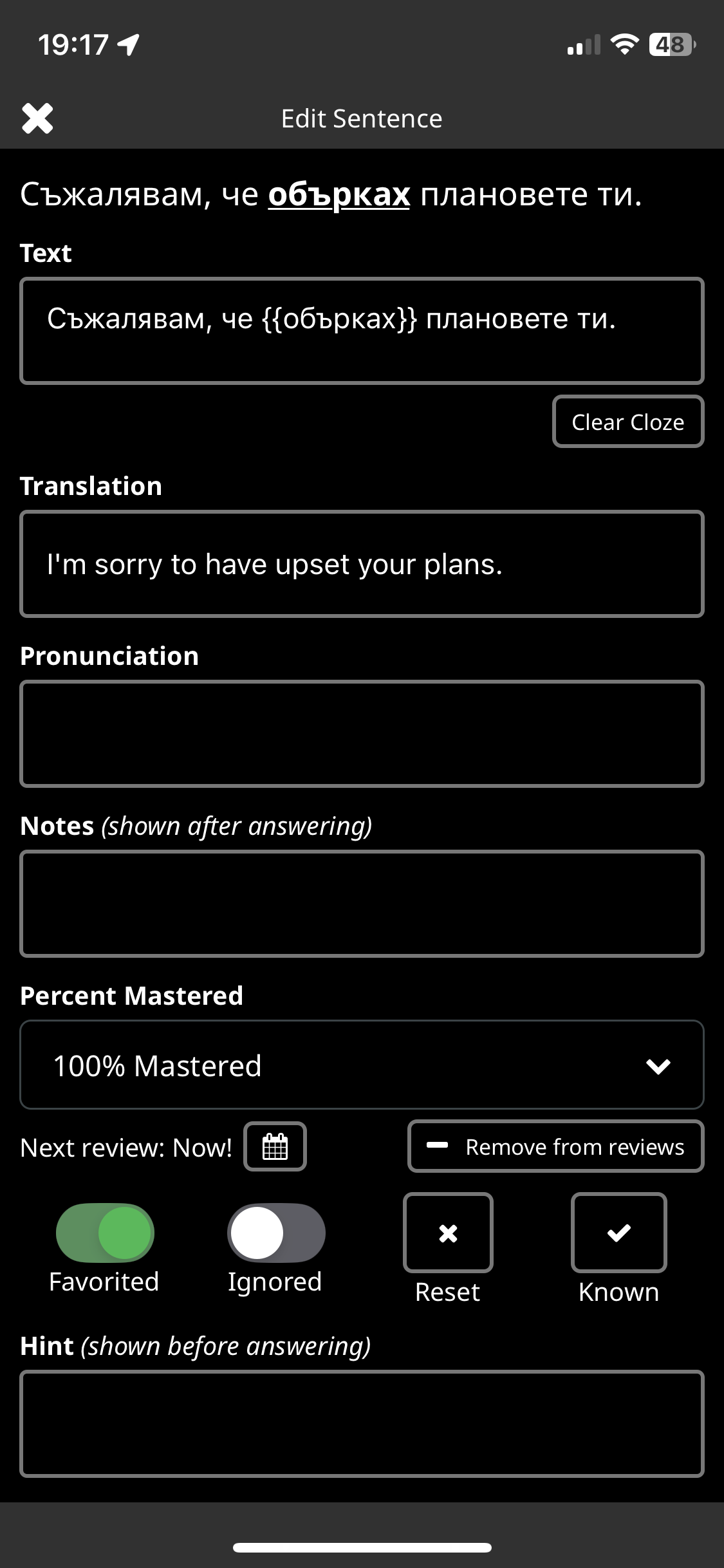
Task: Edit the Translation field
Action: pyautogui.click(x=362, y=564)
